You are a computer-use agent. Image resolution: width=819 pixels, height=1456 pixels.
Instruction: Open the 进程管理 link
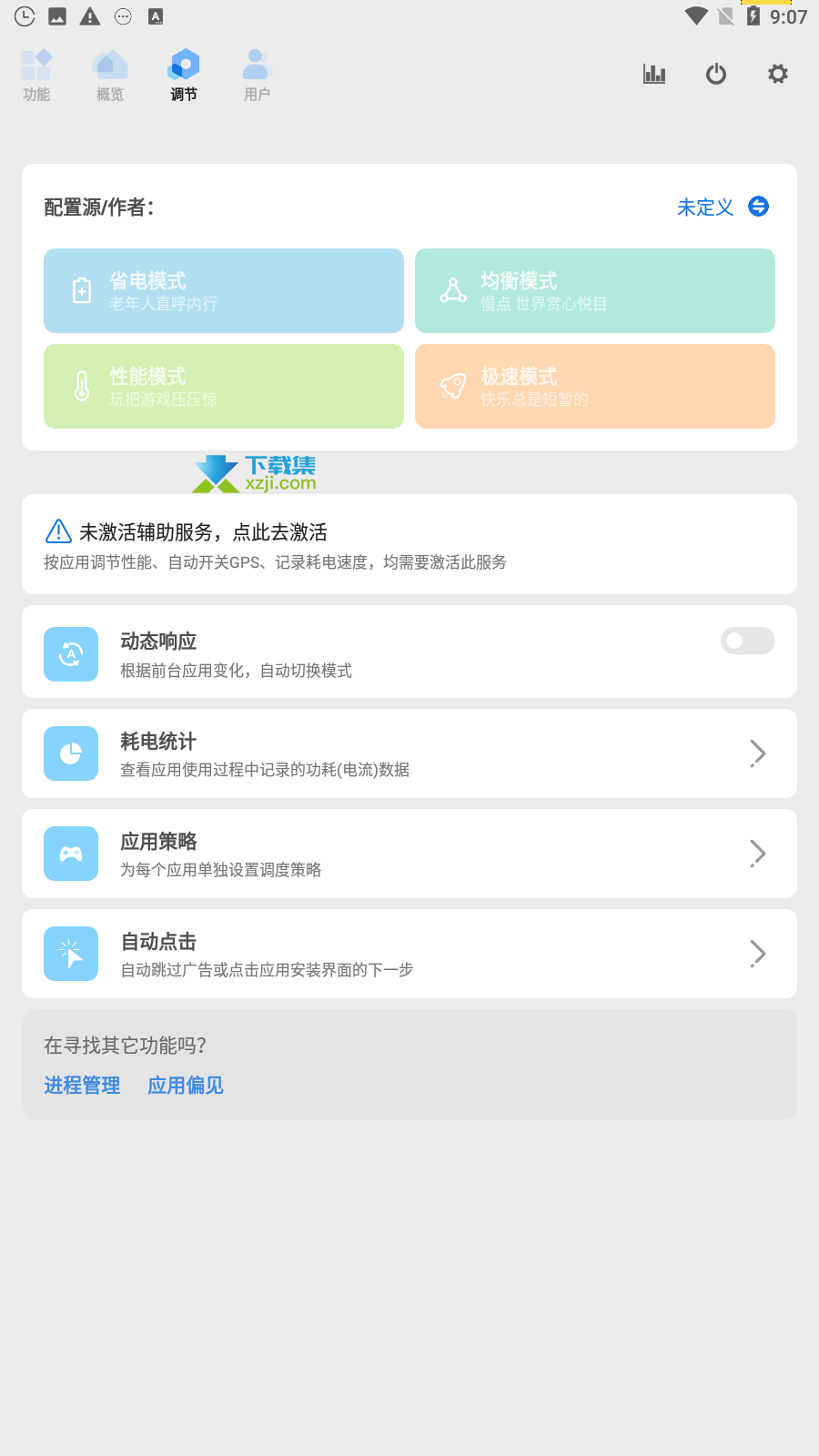82,1085
